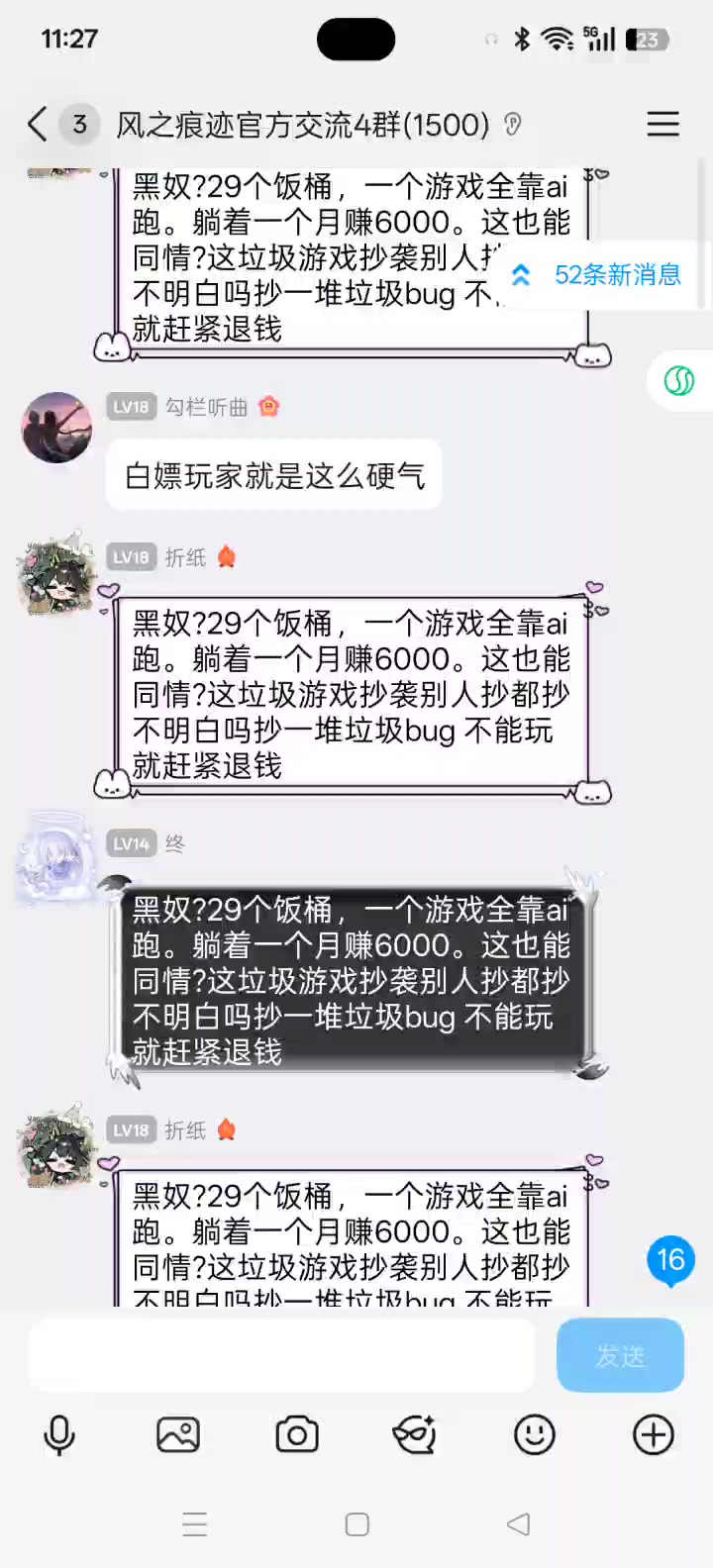The width and height of the screenshot is (713, 1568).
Task: Tap the system back button
Action: pyautogui.click(x=518, y=1524)
